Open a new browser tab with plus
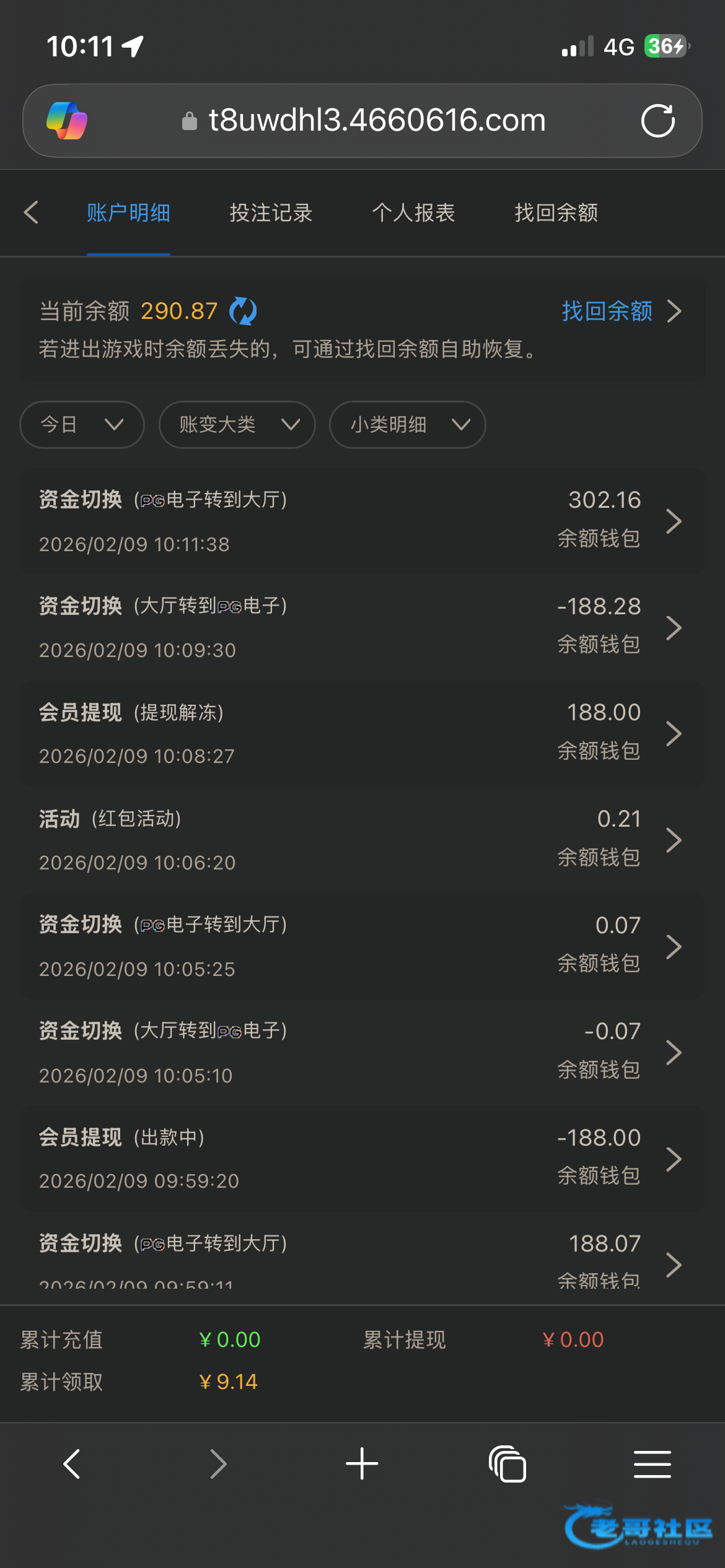The image size is (725, 1568). [x=362, y=1464]
